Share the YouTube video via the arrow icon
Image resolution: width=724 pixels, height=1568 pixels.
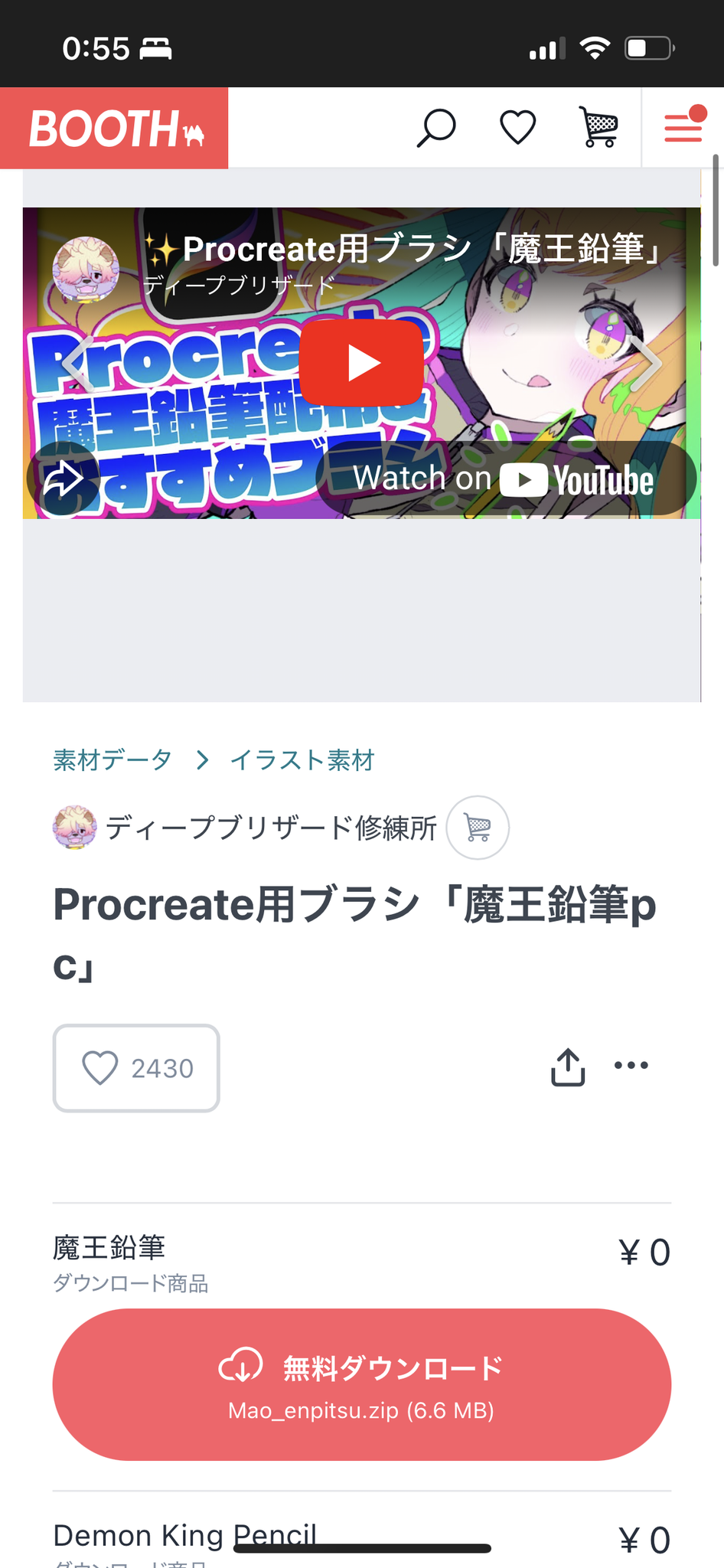63,479
